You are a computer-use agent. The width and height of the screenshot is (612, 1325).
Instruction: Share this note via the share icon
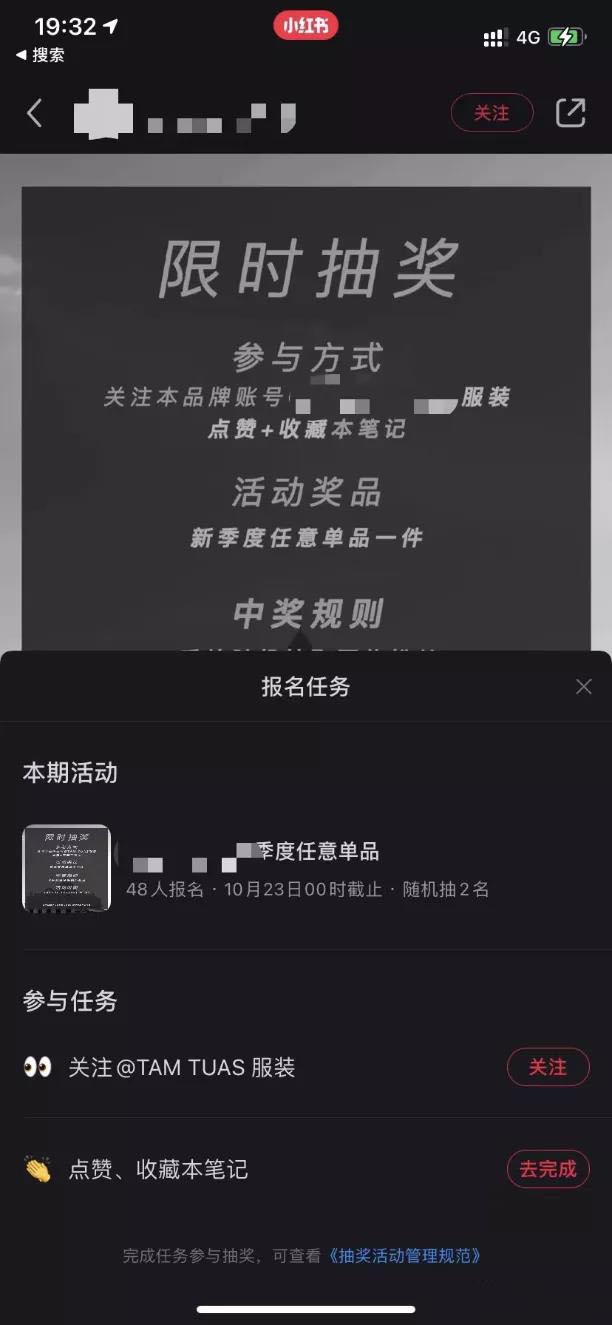click(x=570, y=113)
